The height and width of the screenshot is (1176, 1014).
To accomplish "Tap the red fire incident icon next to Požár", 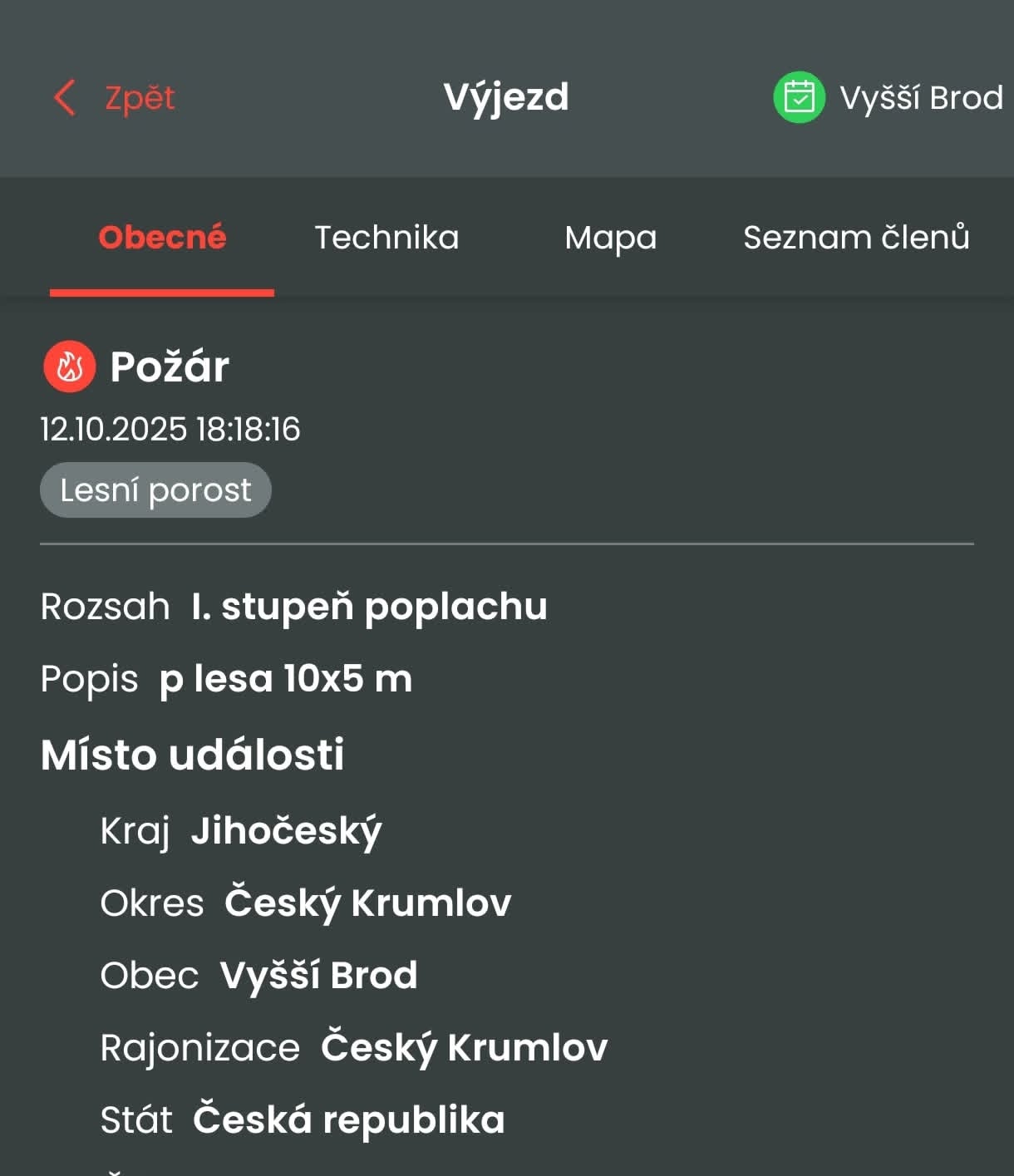I will click(x=67, y=366).
